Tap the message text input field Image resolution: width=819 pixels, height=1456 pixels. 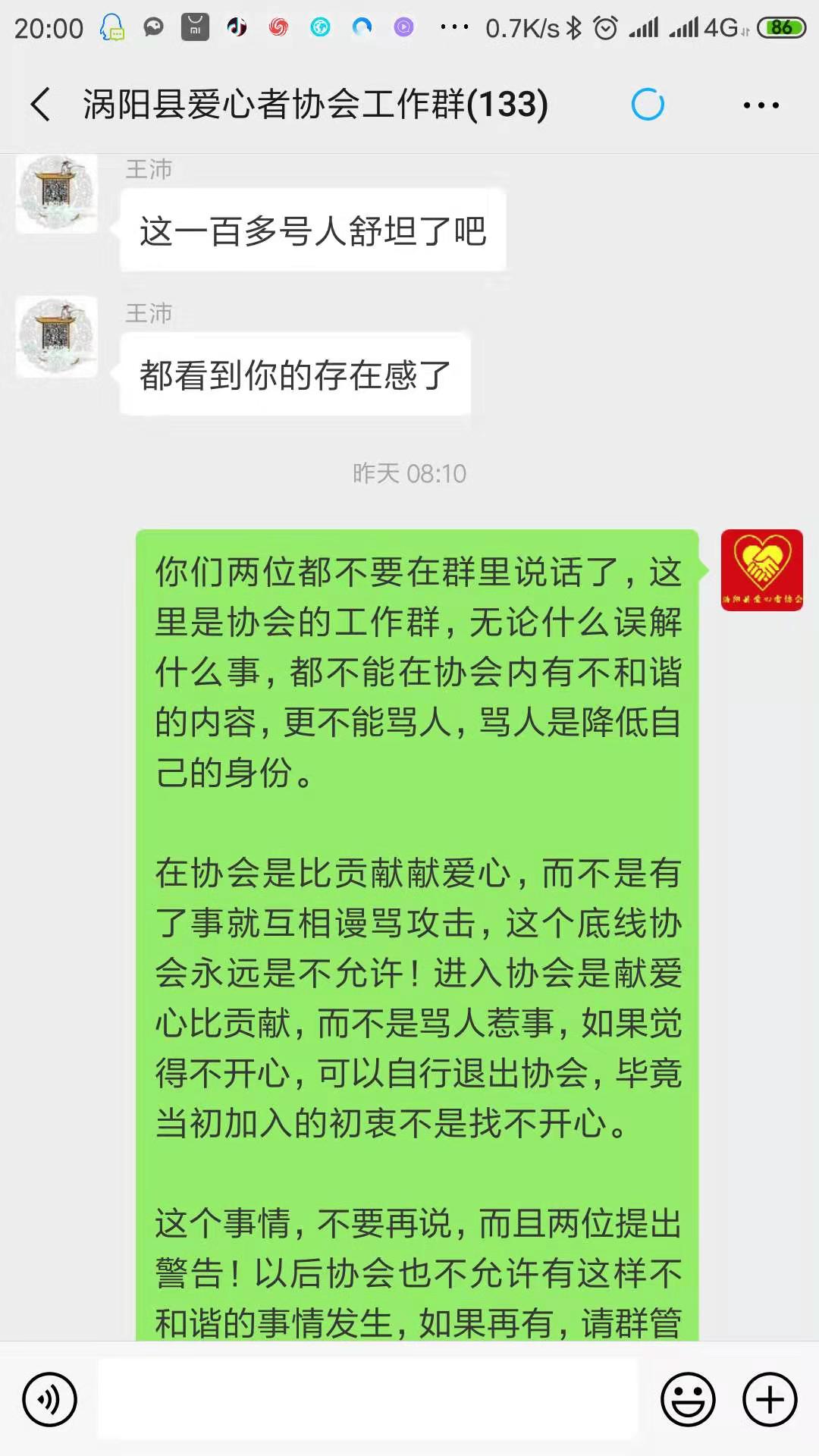click(368, 1398)
